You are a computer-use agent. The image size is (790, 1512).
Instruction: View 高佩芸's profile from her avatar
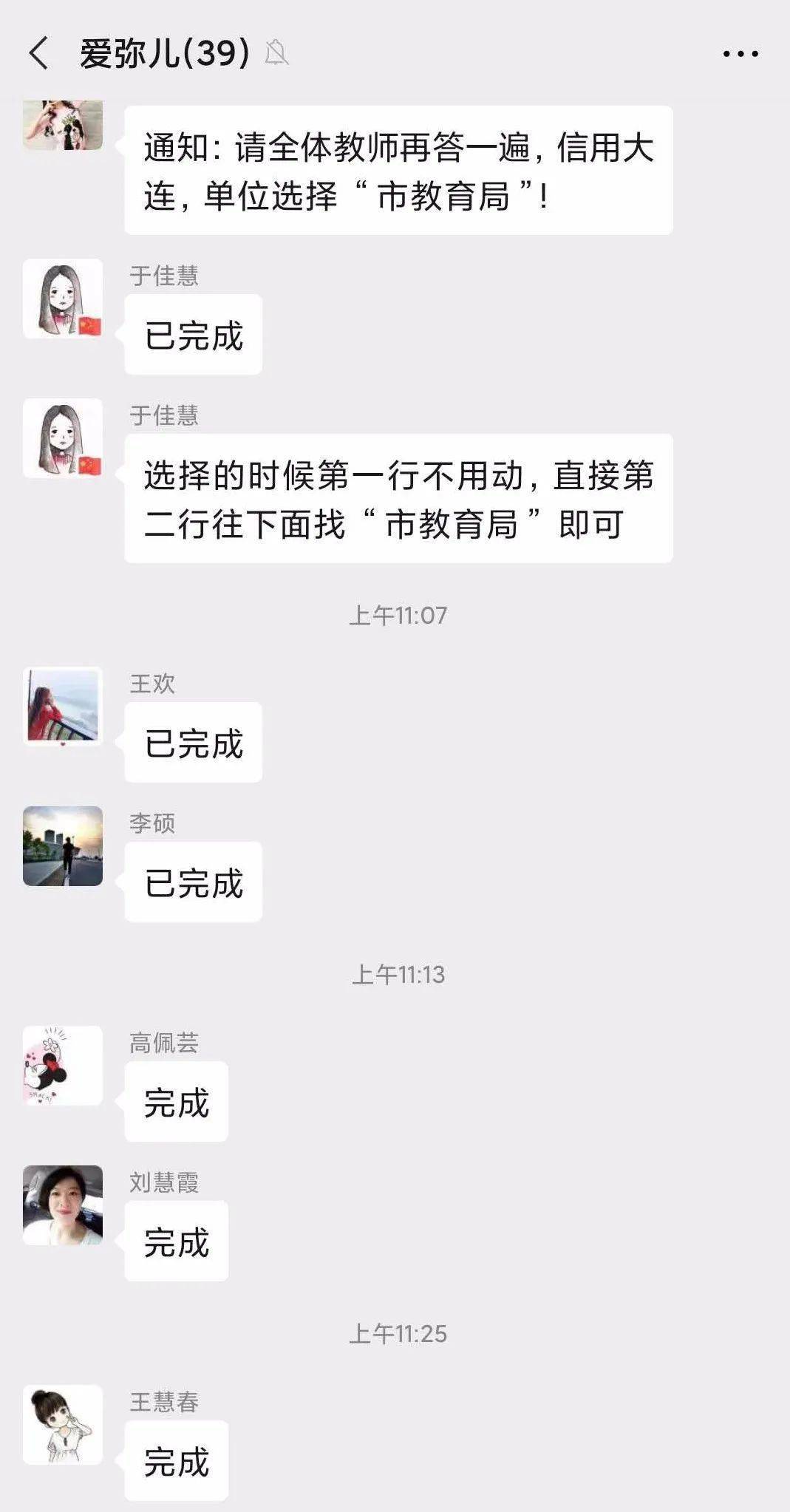63,1066
